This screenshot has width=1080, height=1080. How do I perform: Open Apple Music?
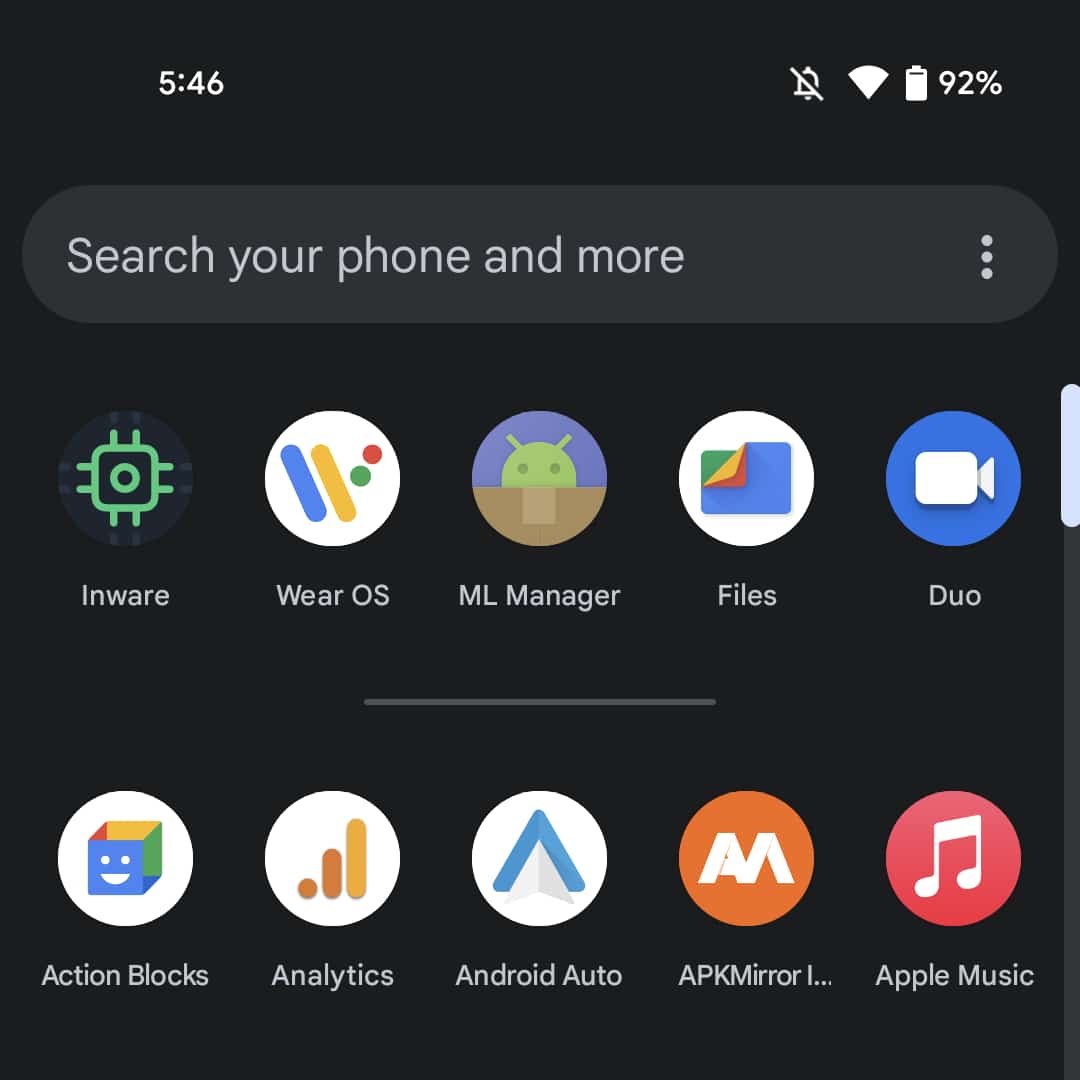953,858
